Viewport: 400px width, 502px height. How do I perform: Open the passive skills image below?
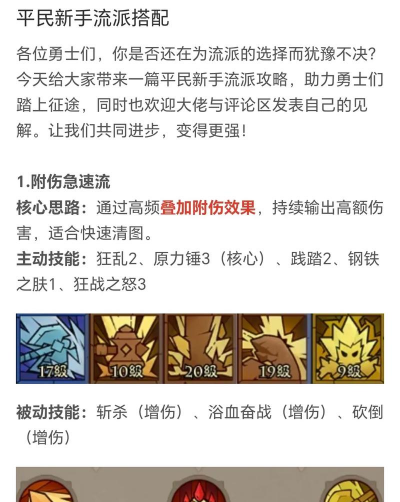(200, 484)
